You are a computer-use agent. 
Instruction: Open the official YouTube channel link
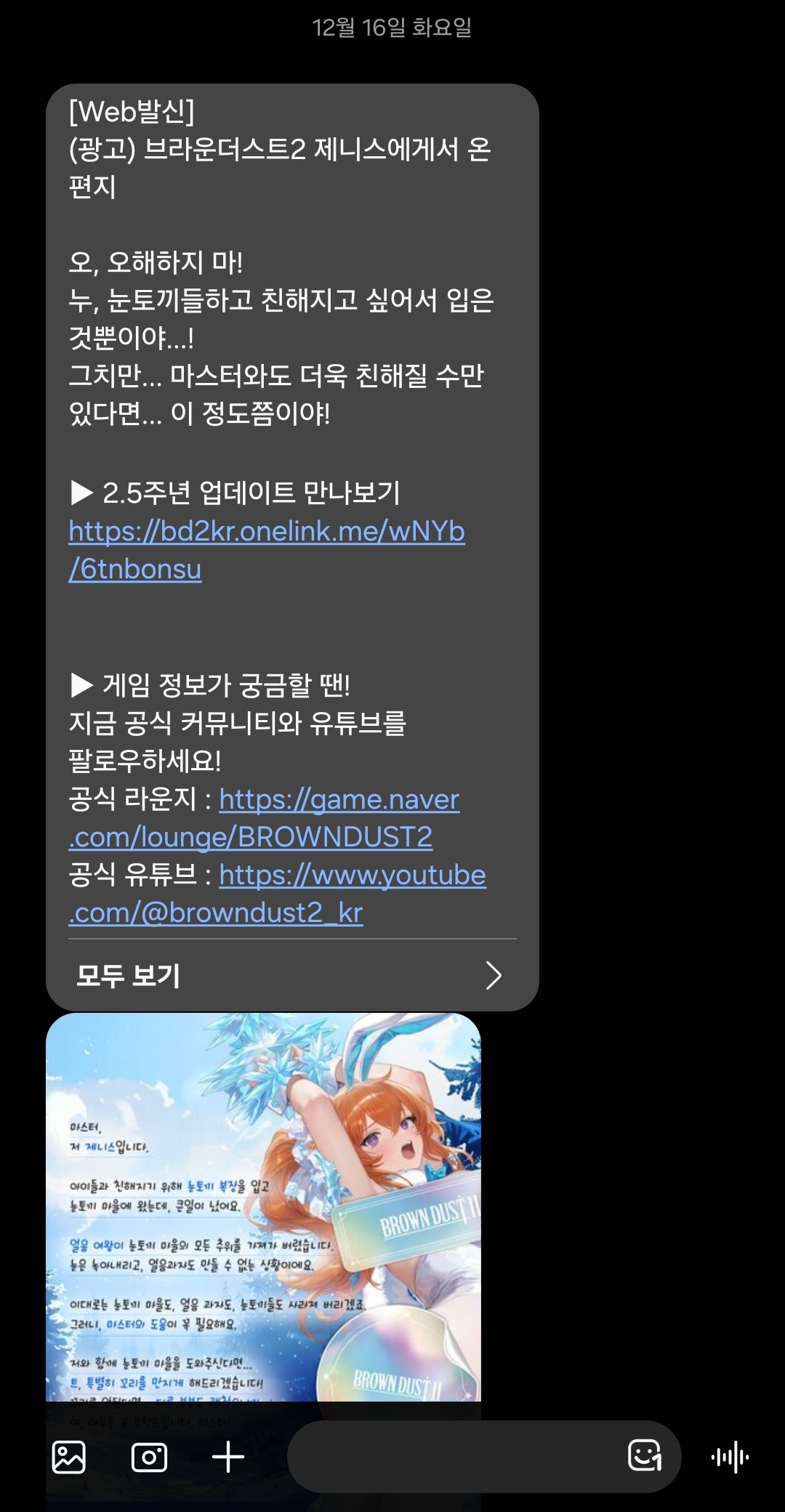(x=352, y=876)
